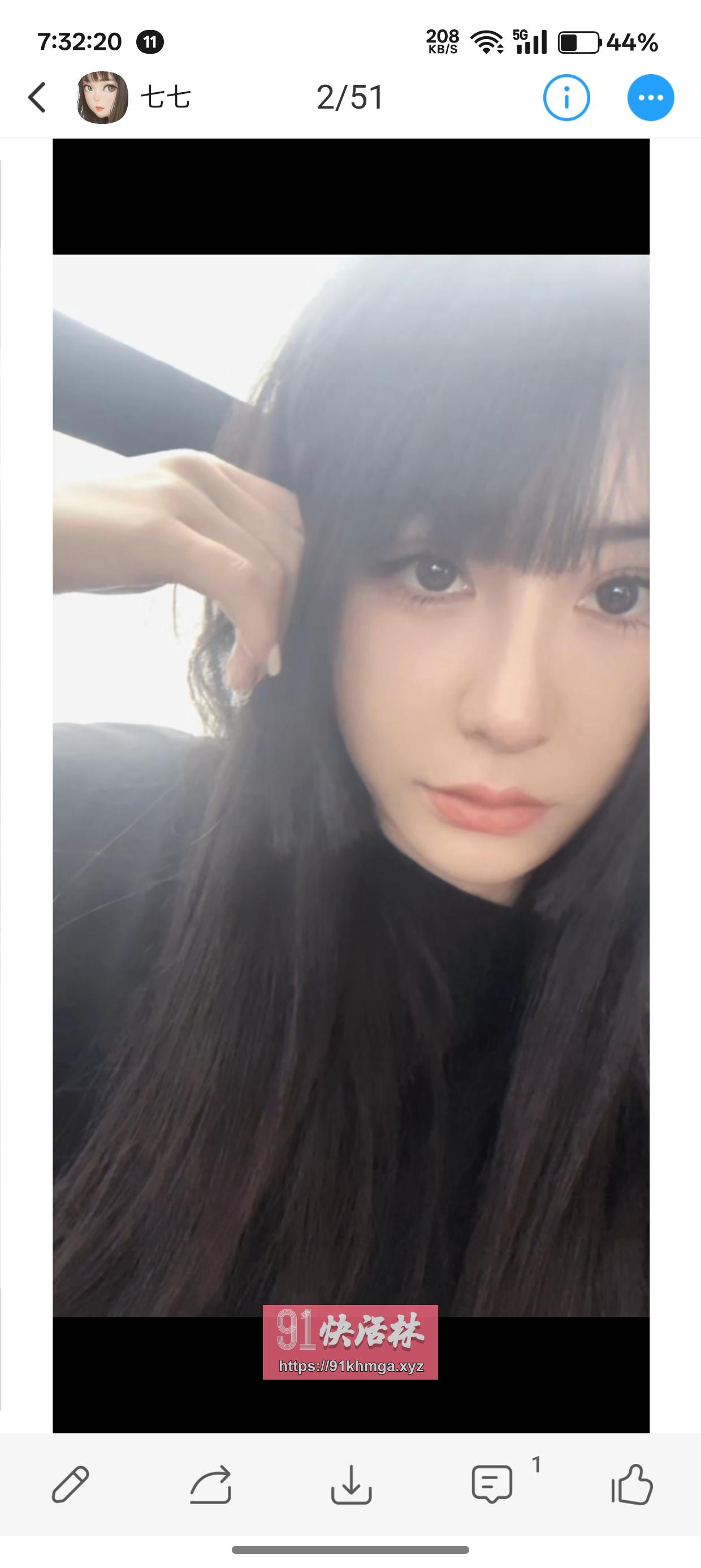Open the three-dot overflow menu
The image size is (701, 1568).
click(651, 97)
